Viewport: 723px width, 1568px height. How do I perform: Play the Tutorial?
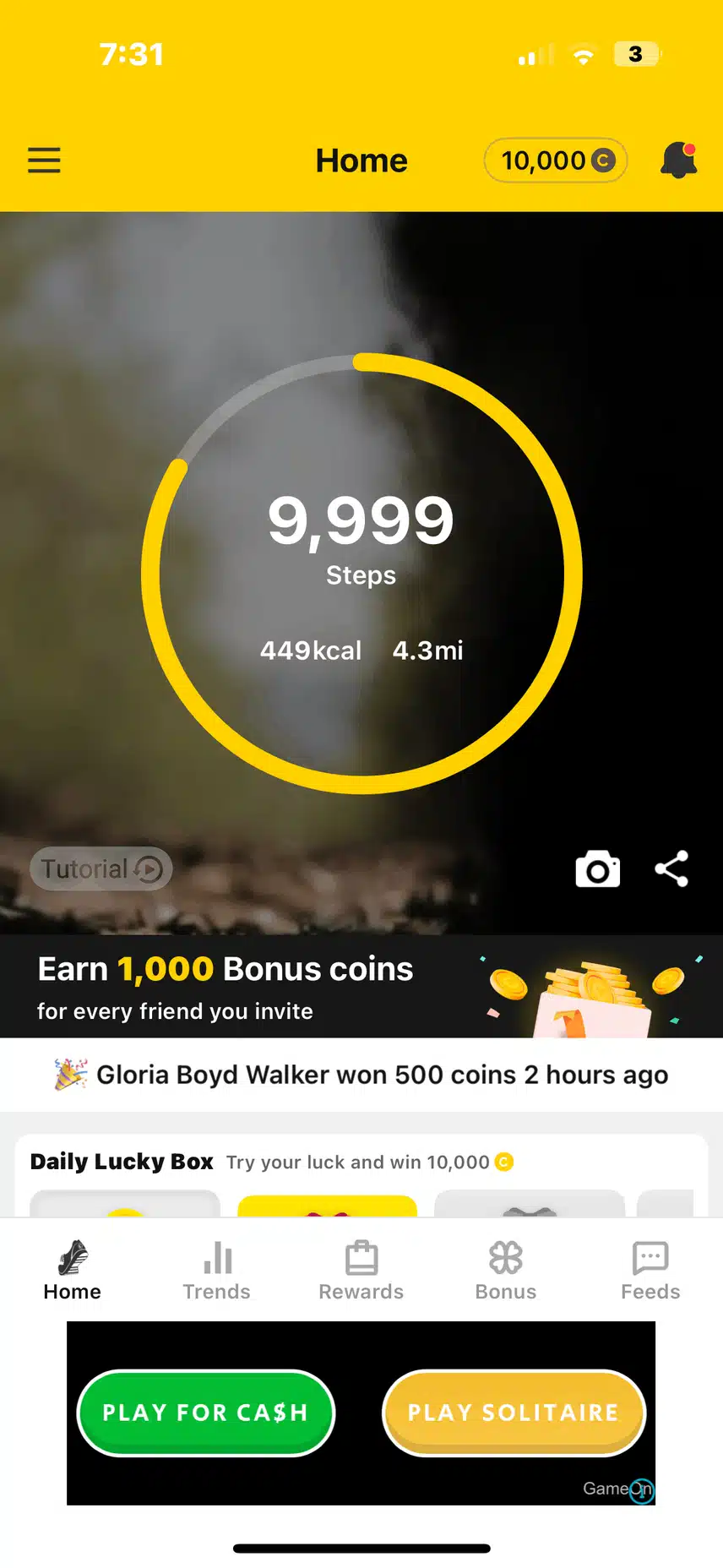click(x=101, y=868)
